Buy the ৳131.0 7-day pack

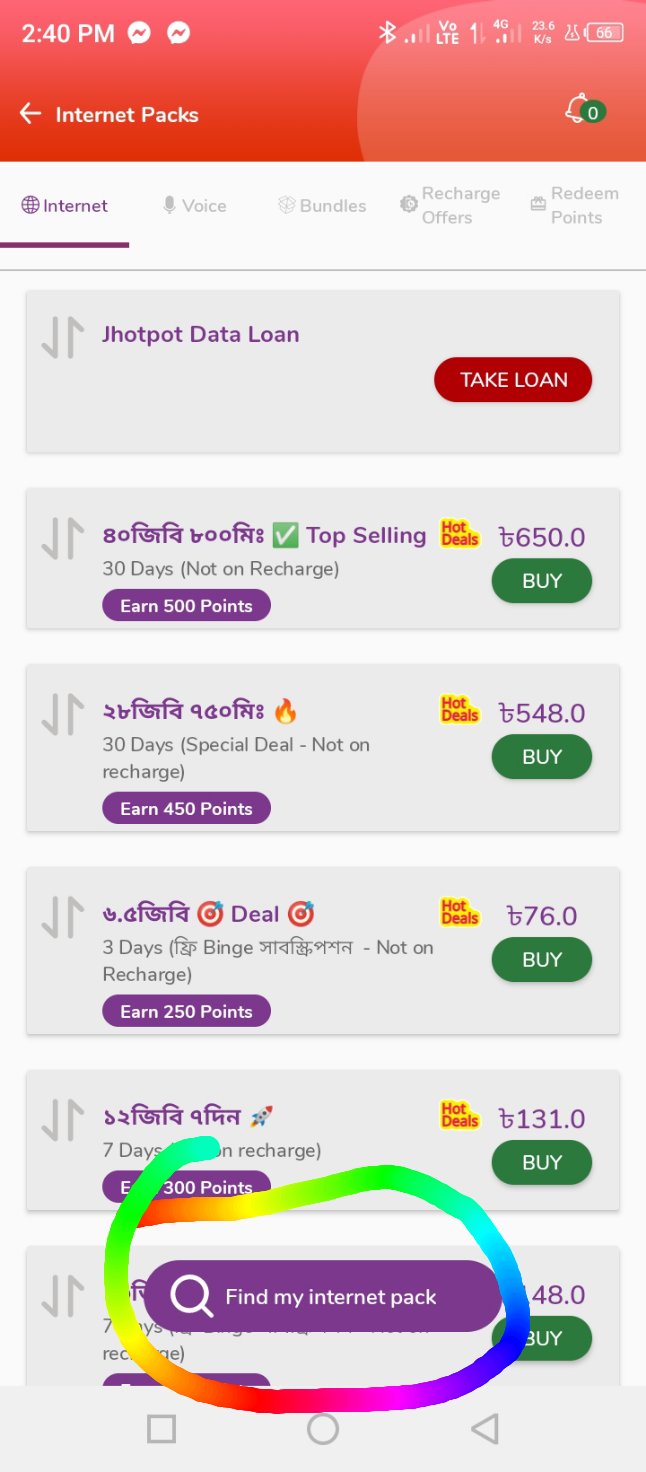coord(542,1163)
